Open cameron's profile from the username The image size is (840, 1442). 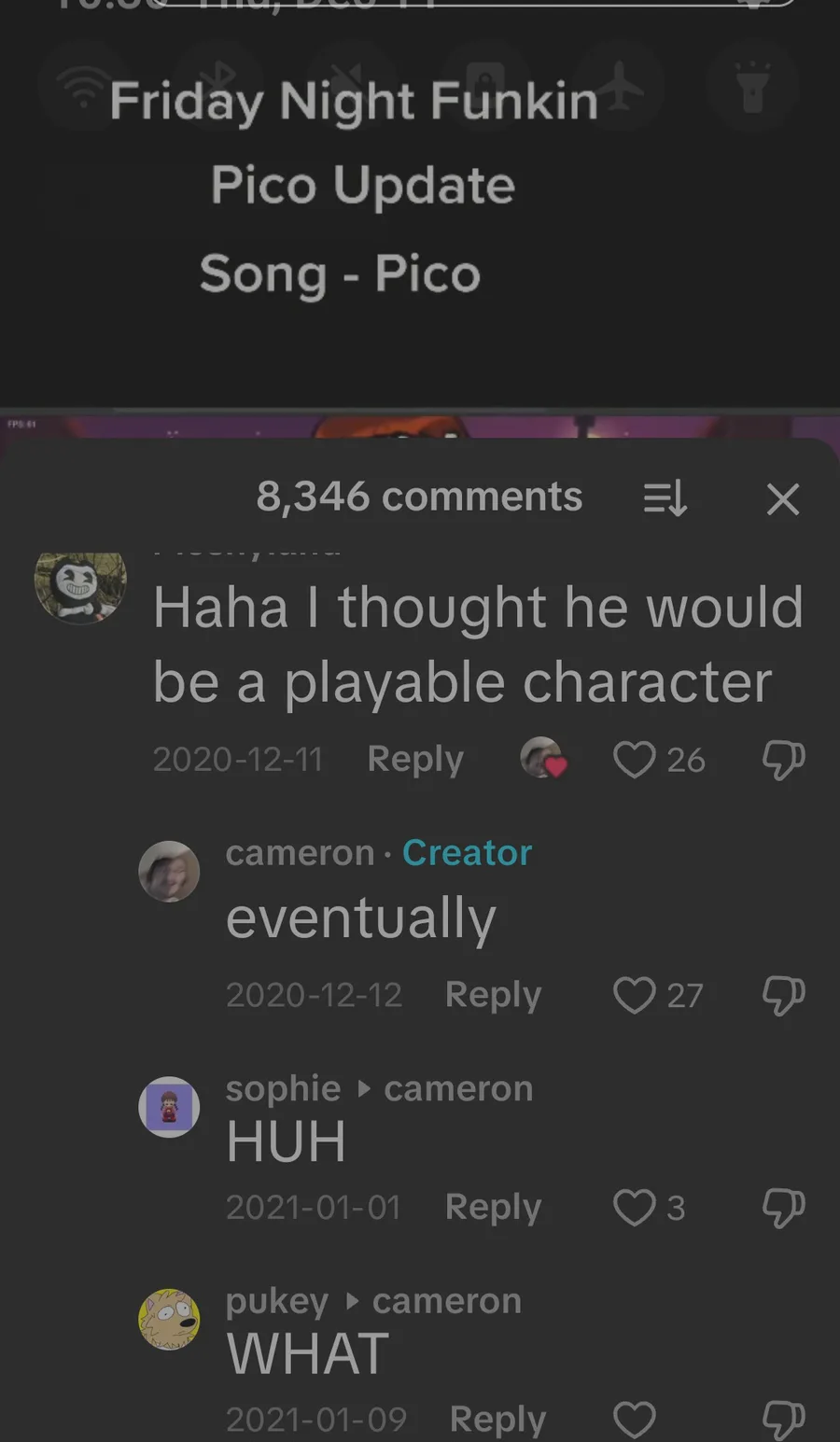[x=300, y=853]
